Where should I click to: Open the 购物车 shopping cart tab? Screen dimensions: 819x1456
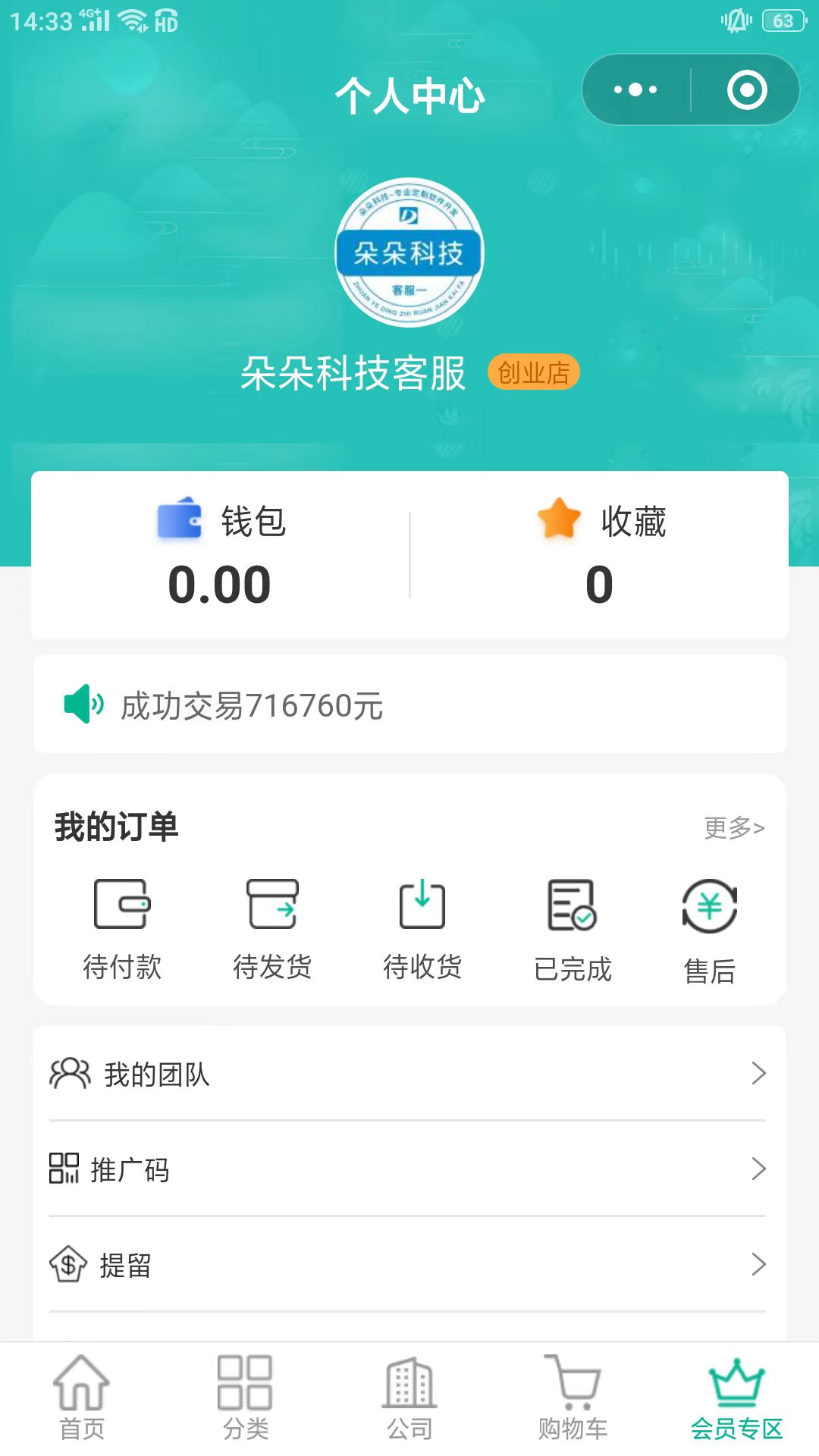[573, 1398]
